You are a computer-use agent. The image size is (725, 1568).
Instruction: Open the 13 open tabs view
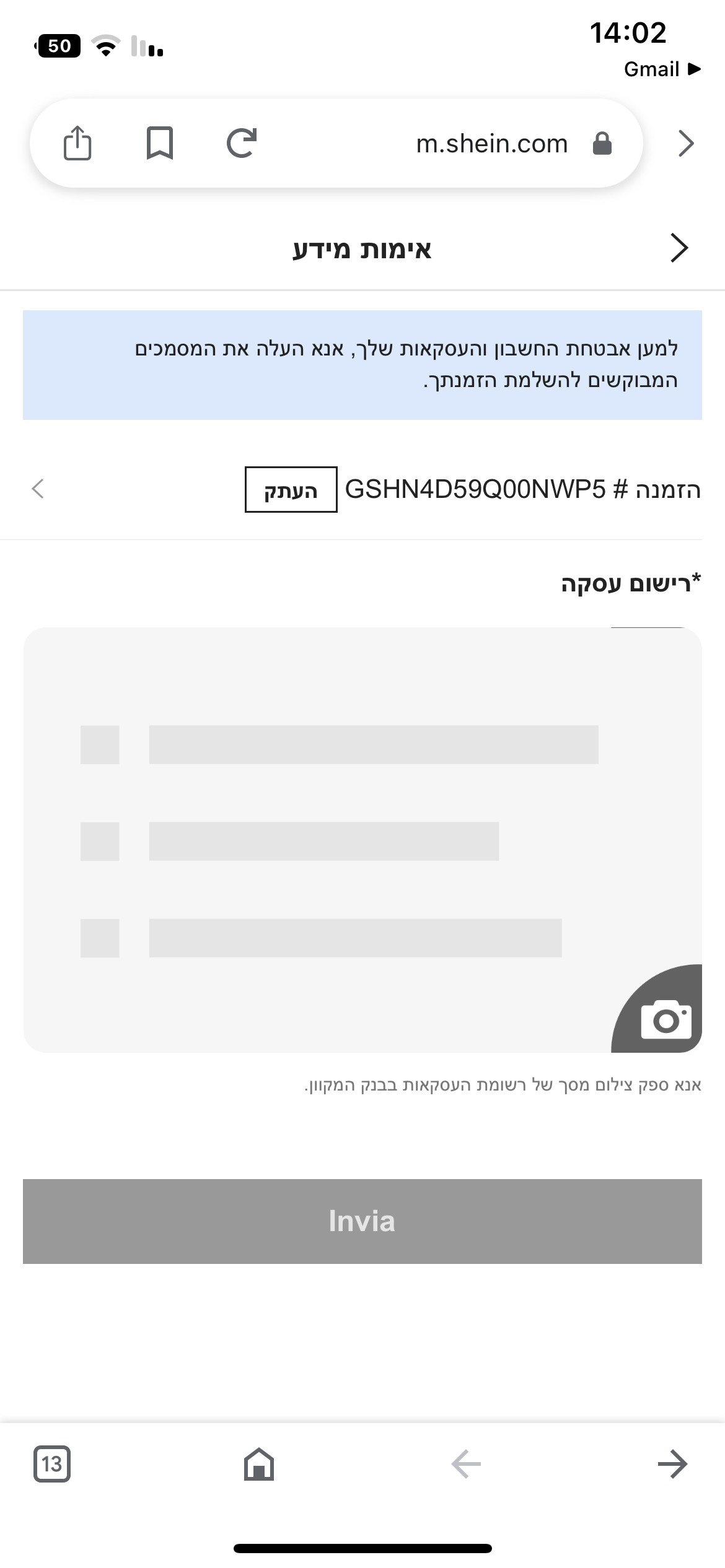pos(52,1464)
